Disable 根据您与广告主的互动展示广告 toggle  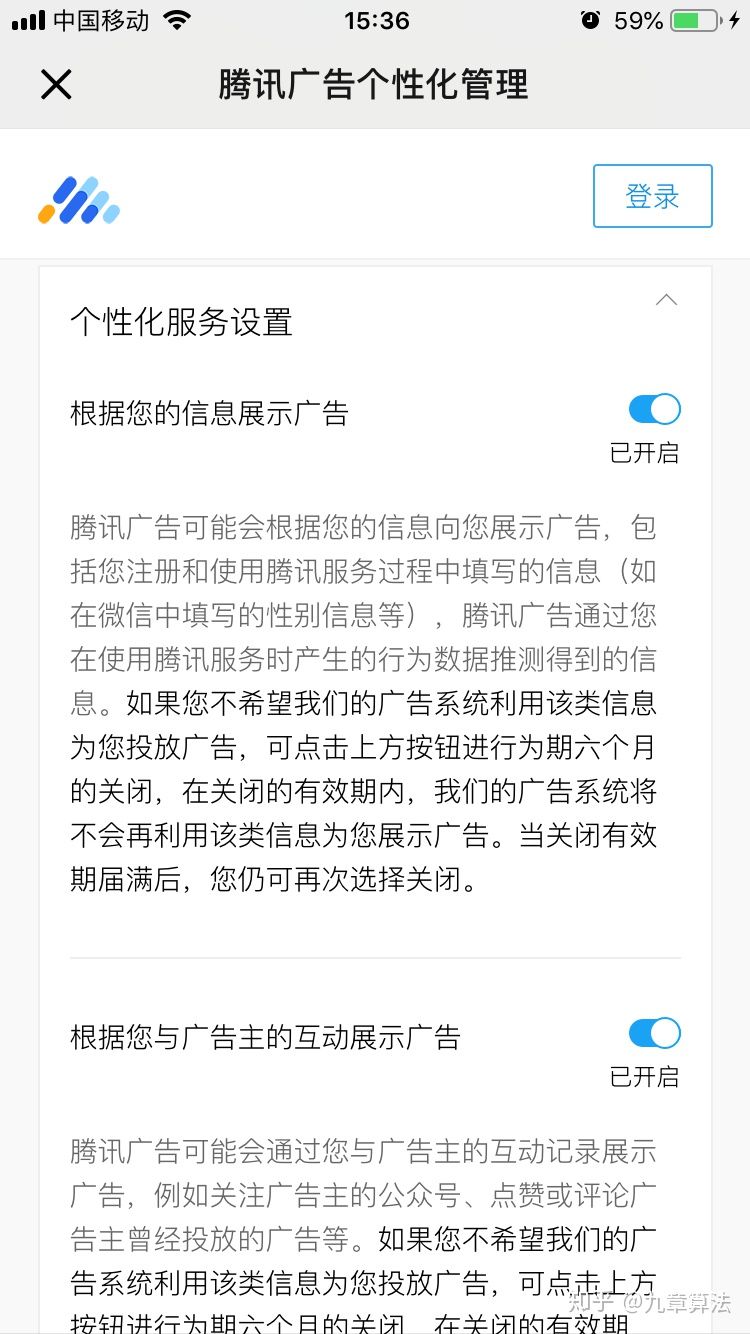tap(655, 1033)
